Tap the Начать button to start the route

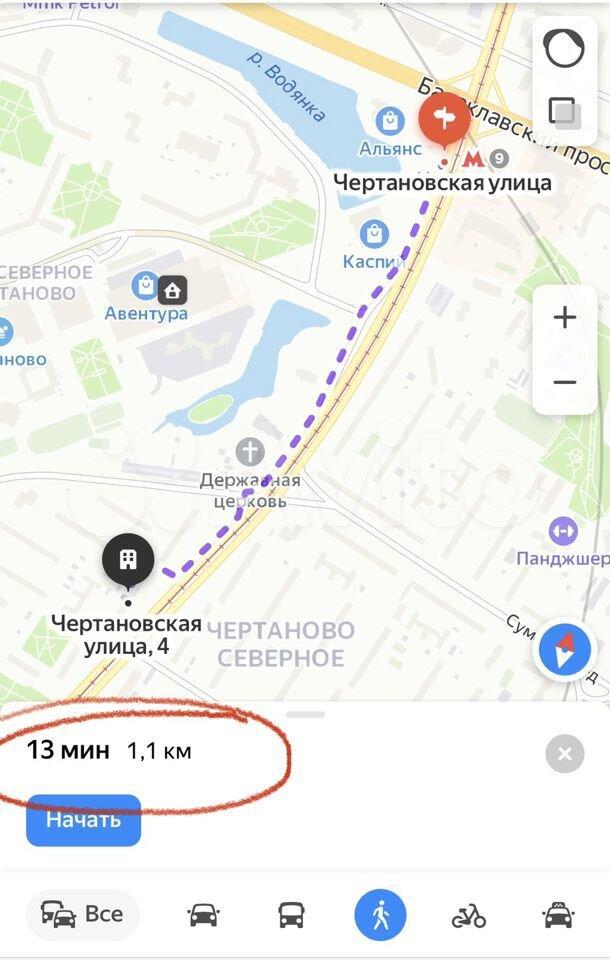pyautogui.click(x=83, y=820)
